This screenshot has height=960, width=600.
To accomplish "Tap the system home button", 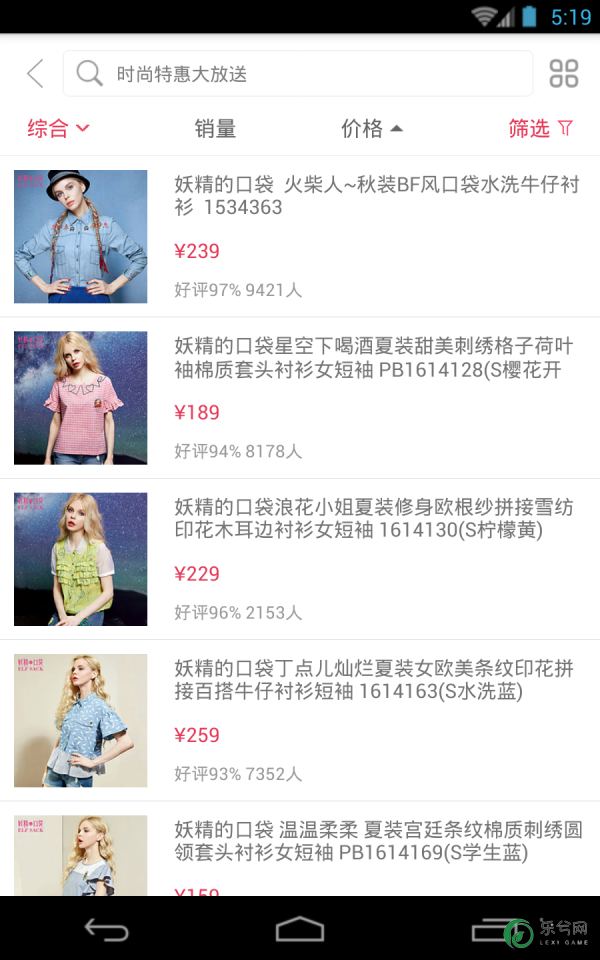I will pyautogui.click(x=300, y=929).
